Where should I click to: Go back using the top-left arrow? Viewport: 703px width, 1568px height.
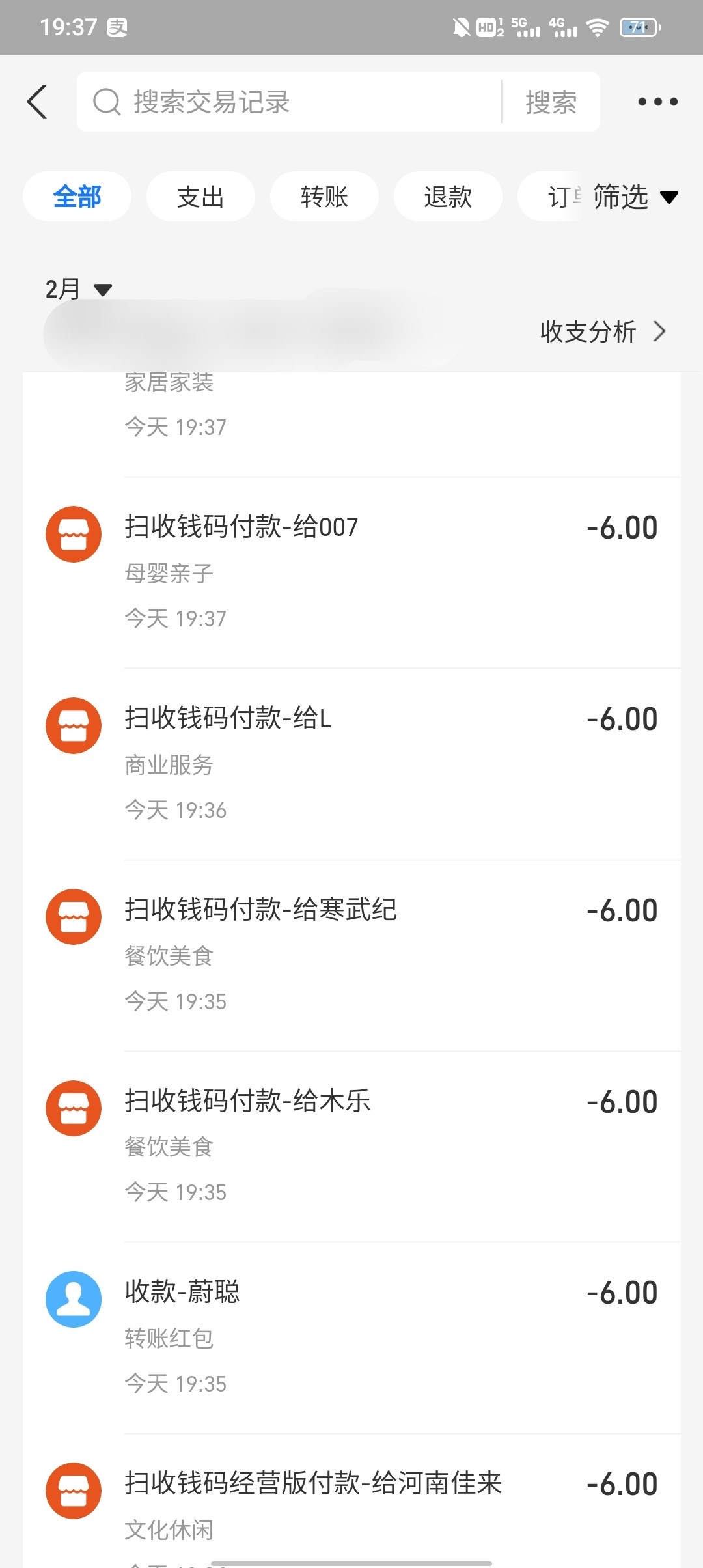pos(38,102)
